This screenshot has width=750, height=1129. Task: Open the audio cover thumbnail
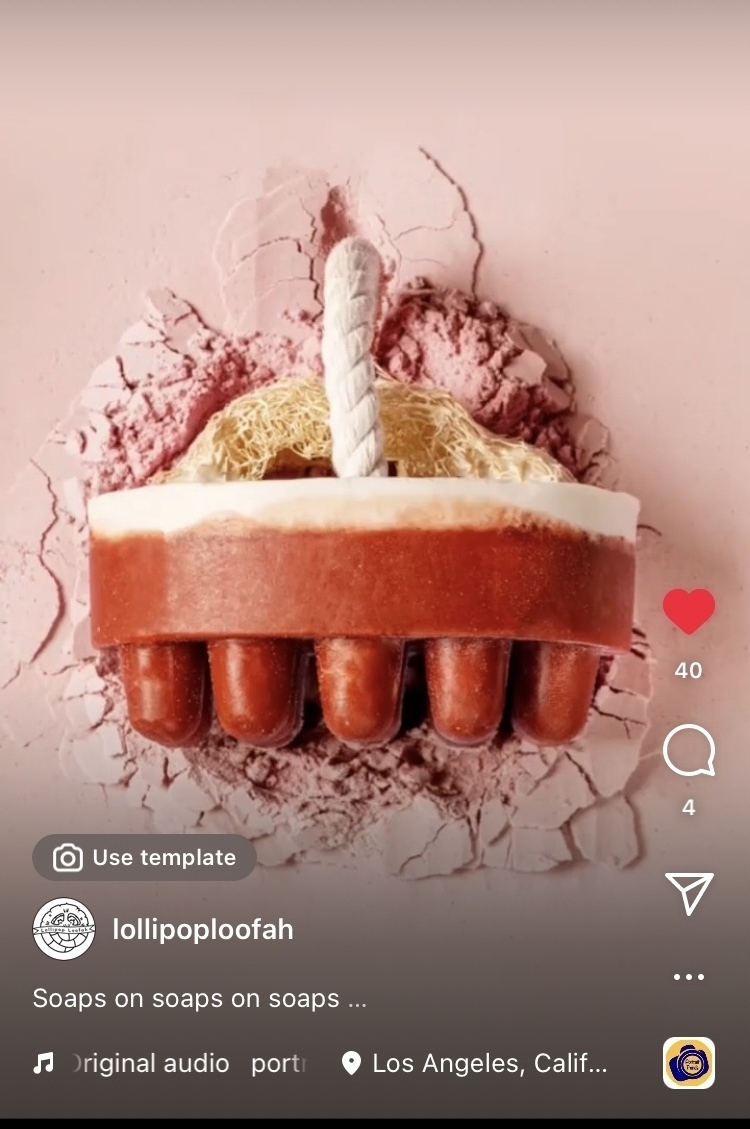[689, 1063]
